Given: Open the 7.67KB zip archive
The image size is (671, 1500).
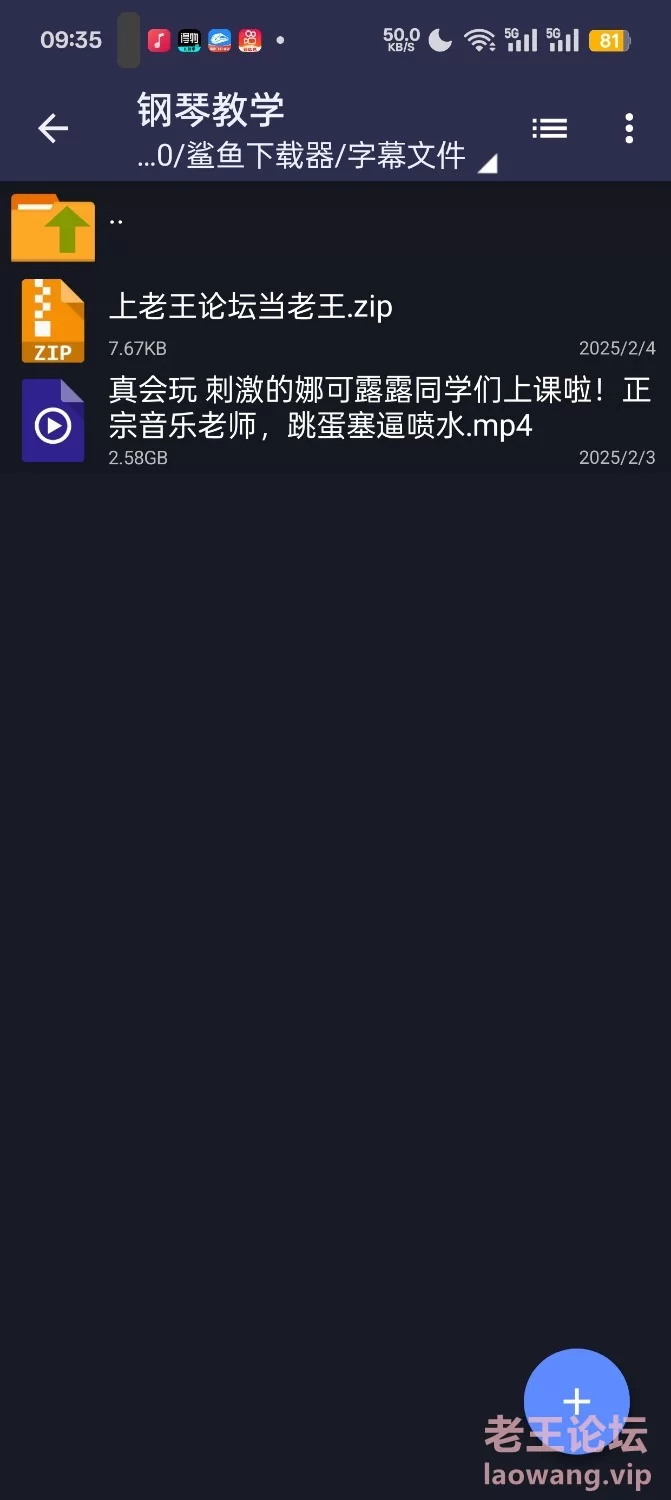Looking at the screenshot, I should point(335,320).
